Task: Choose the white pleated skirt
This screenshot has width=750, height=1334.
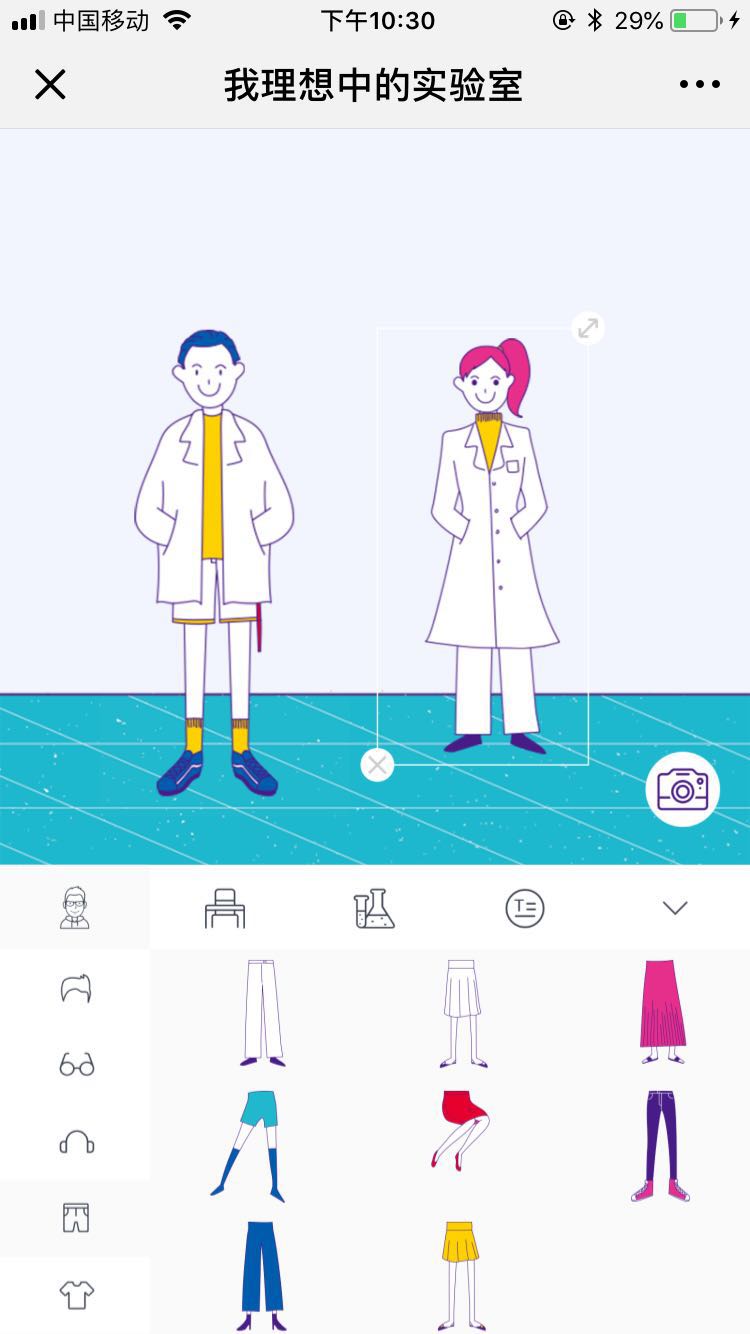Action: coord(462,1012)
